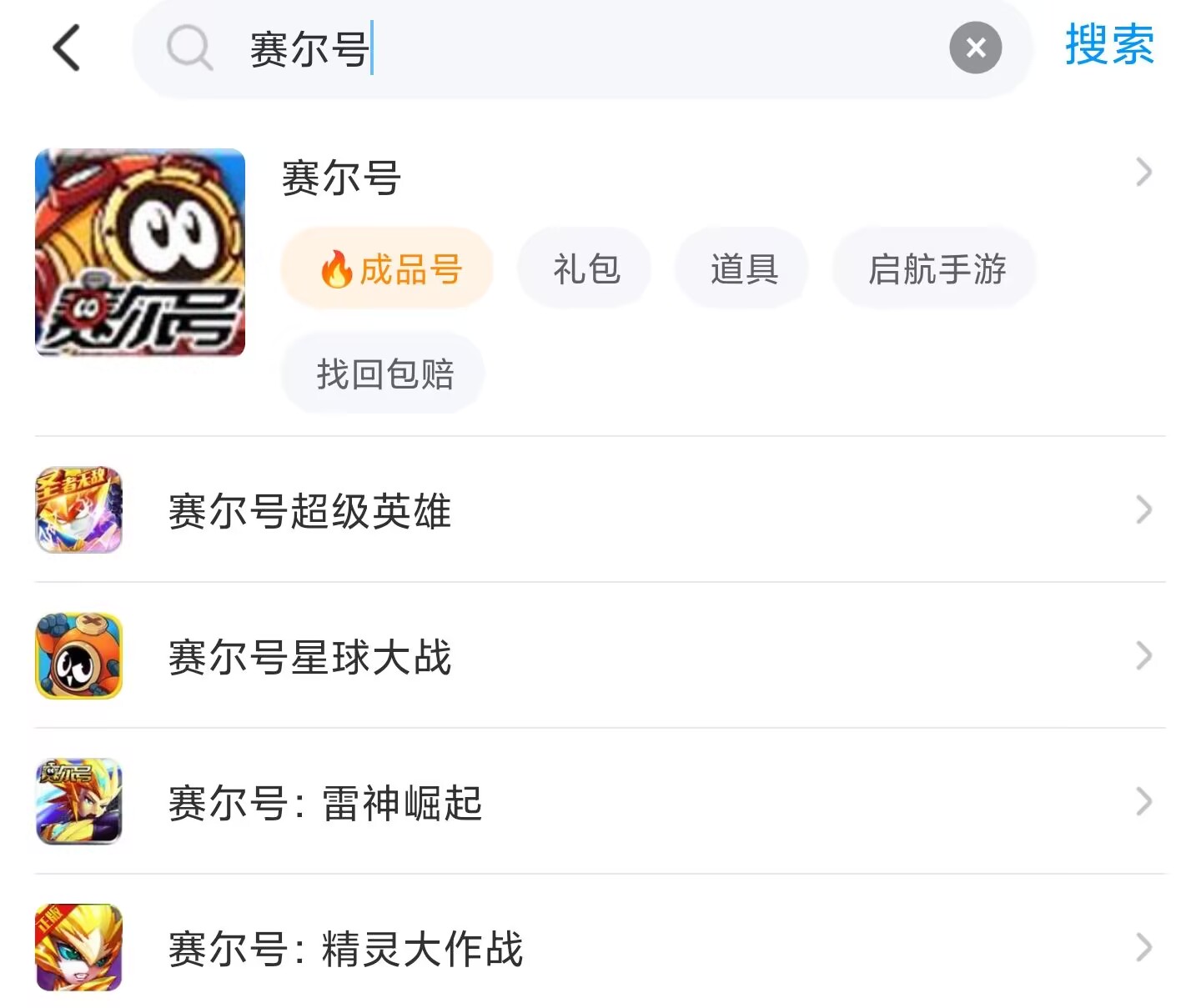Open the top 赛尔号 game result
Screen dimensions: 1201x1008
click(x=342, y=178)
